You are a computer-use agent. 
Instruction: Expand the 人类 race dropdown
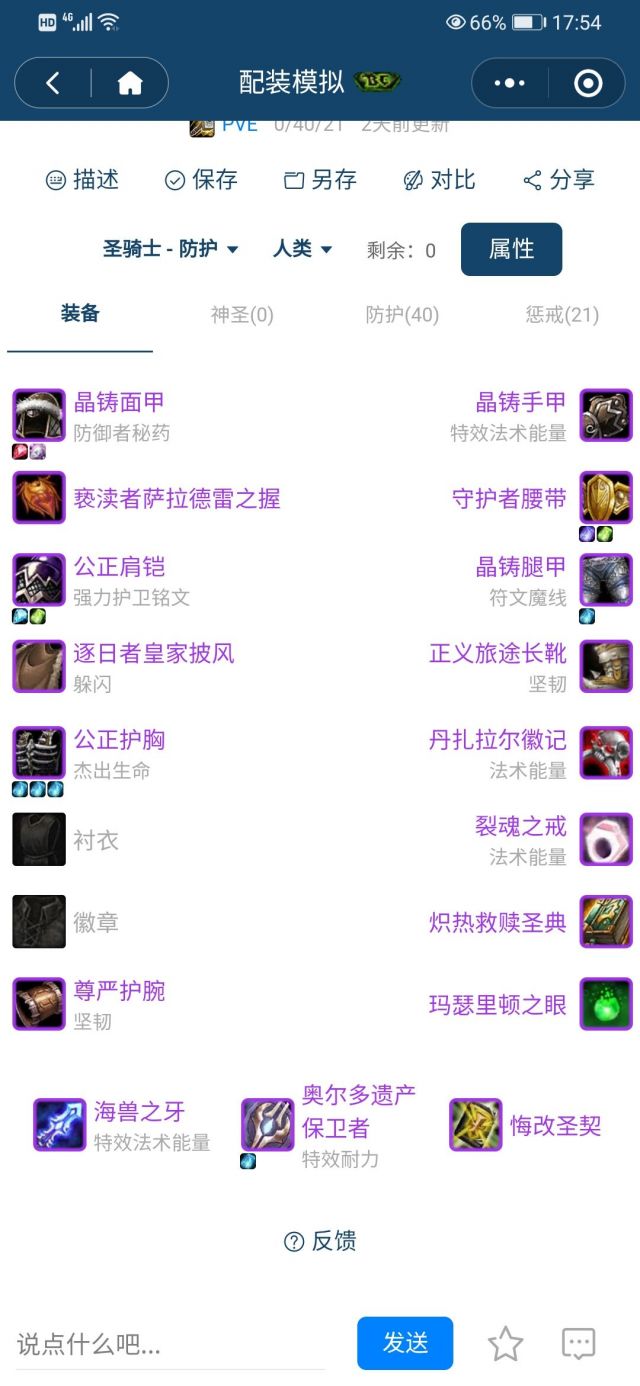[302, 249]
